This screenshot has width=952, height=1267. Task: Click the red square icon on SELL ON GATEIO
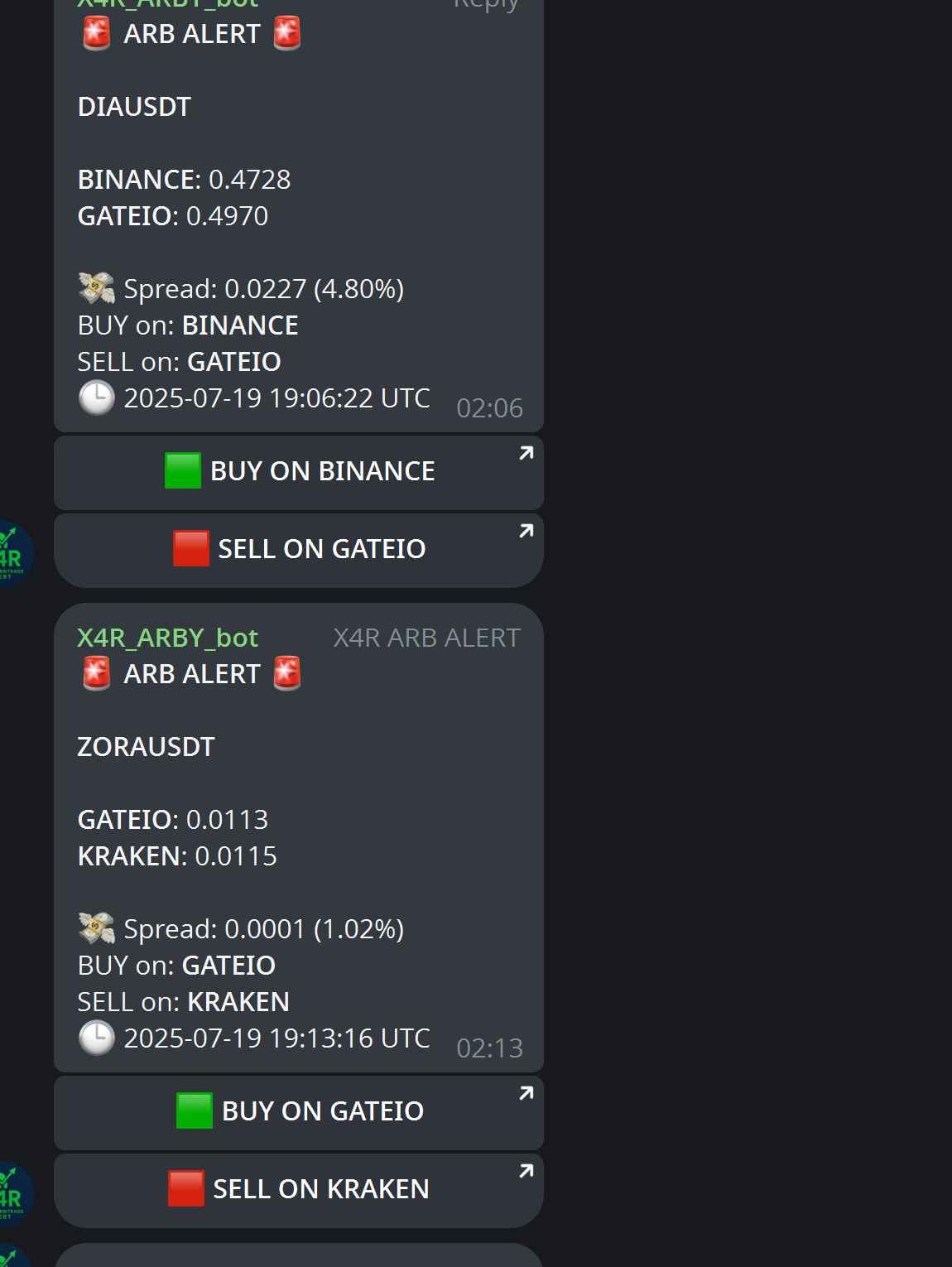190,547
